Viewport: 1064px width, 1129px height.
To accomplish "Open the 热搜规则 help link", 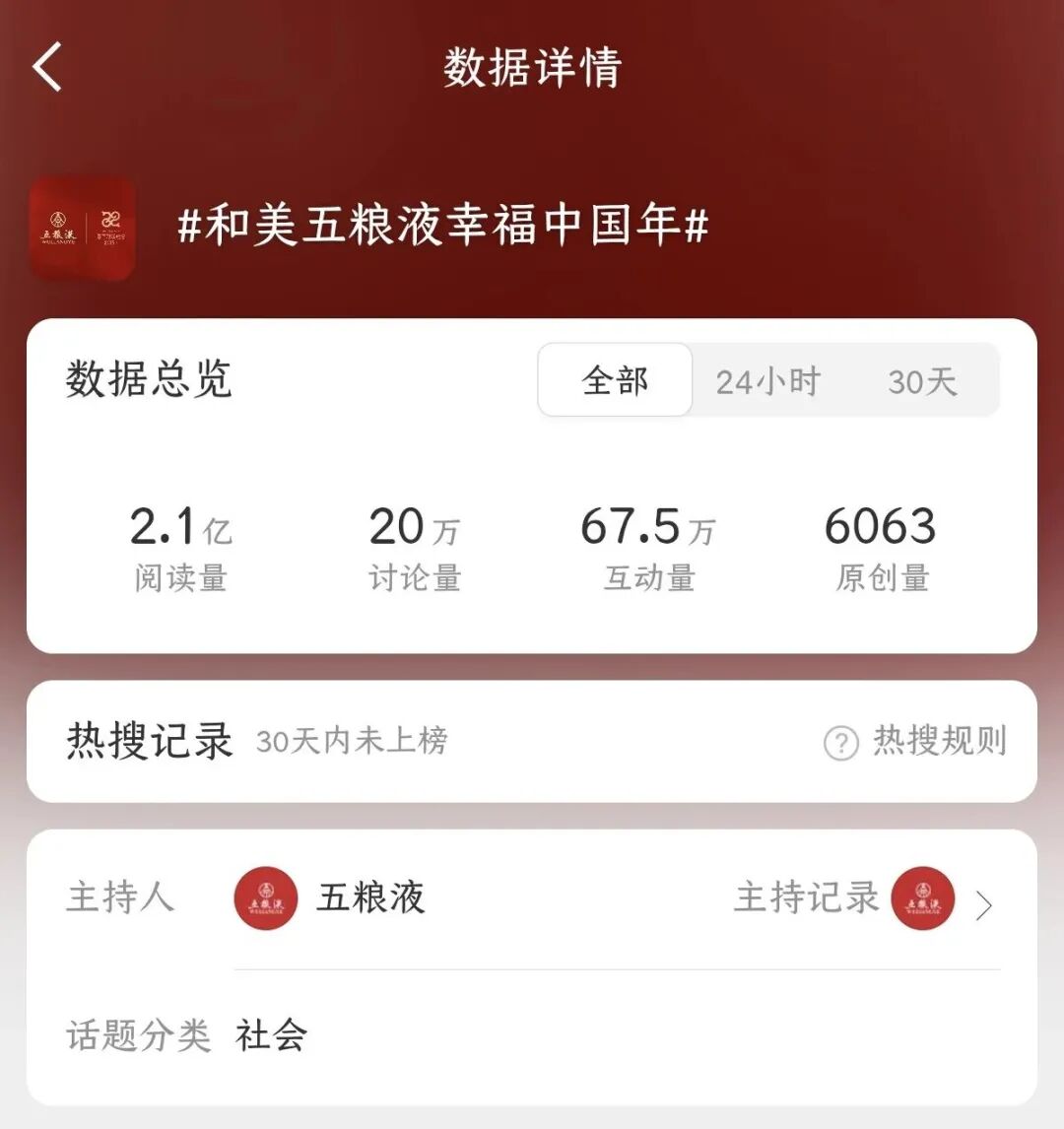I will tap(915, 742).
